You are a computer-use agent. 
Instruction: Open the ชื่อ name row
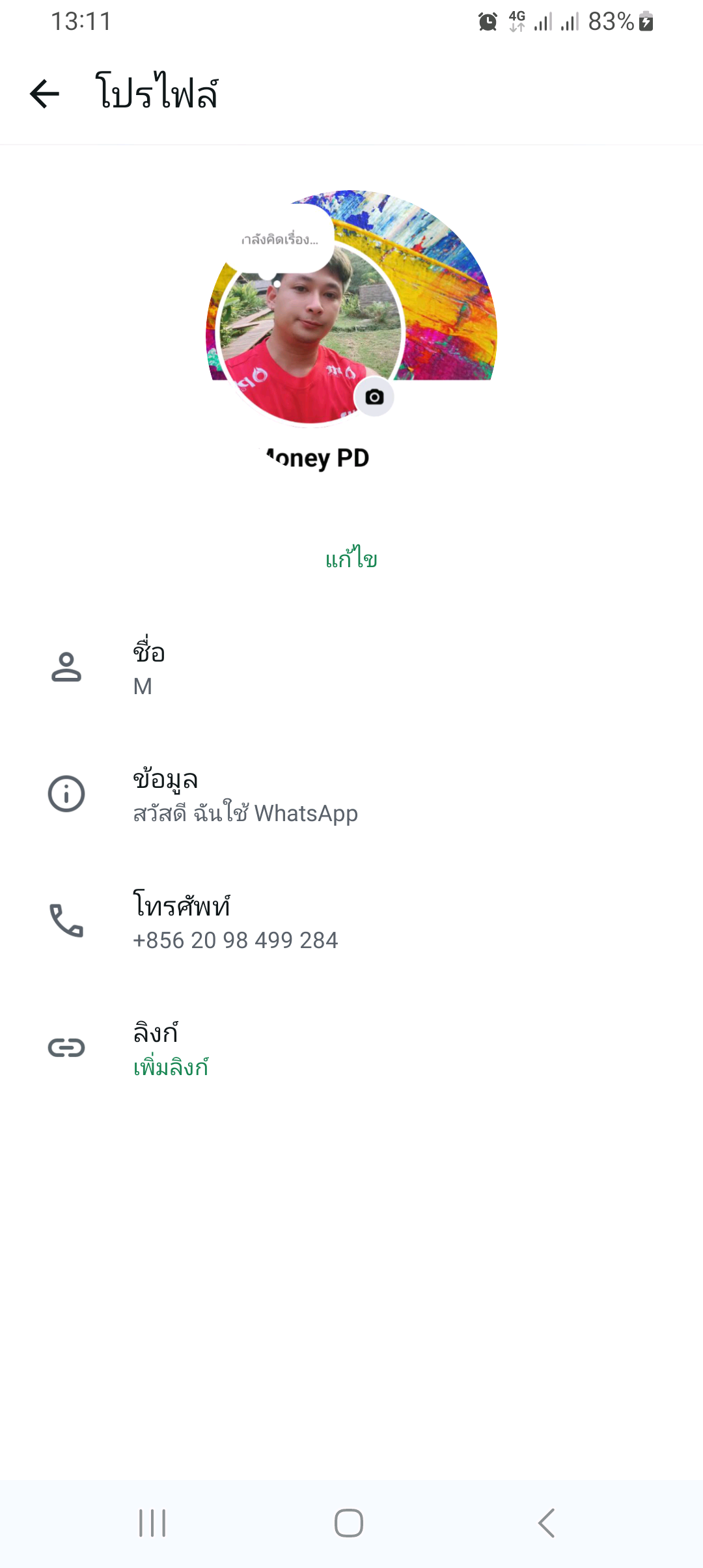pos(351,667)
